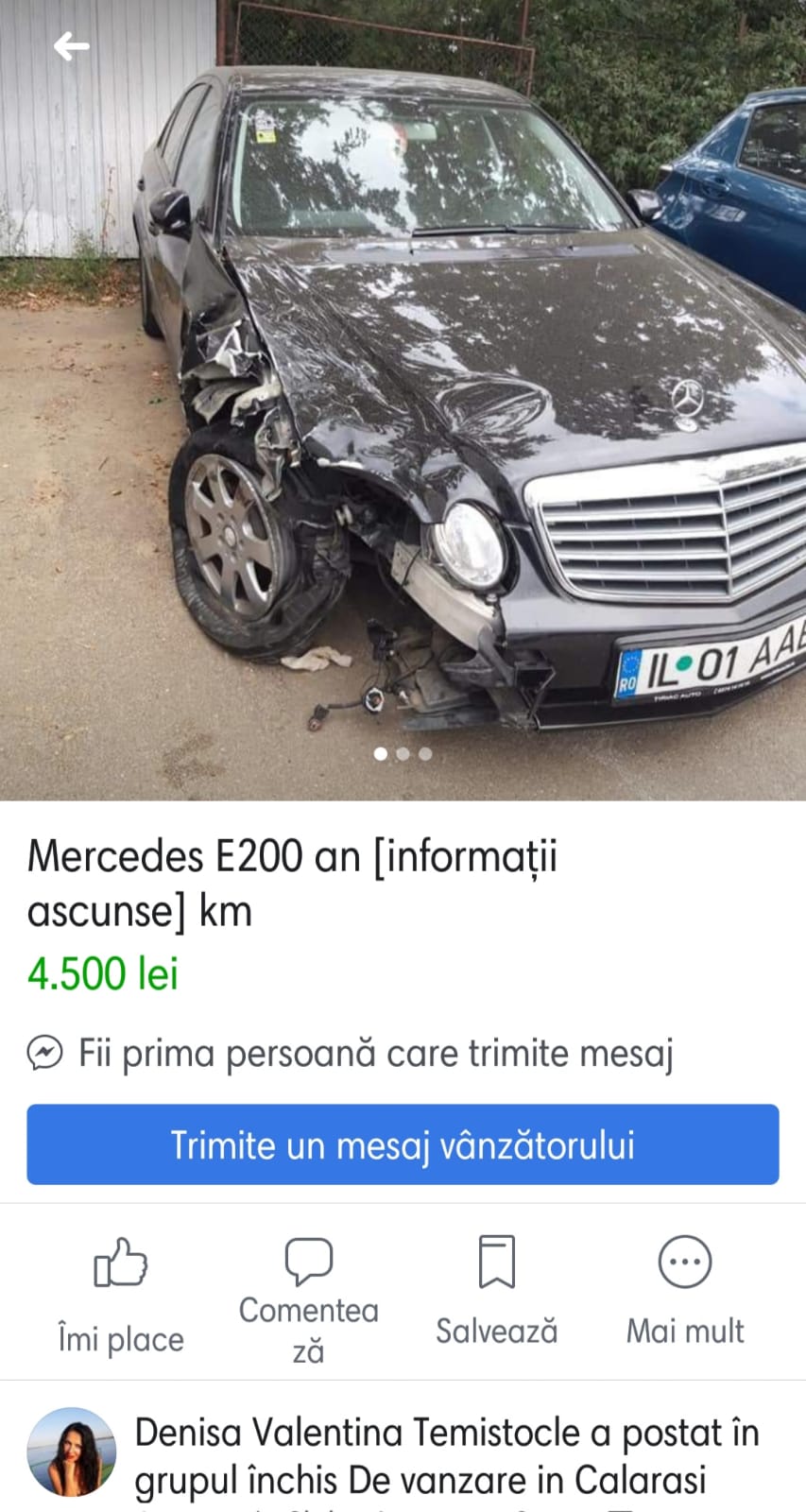Comment on the listing via Comentează
This screenshot has width=806, height=1512.
click(308, 1295)
